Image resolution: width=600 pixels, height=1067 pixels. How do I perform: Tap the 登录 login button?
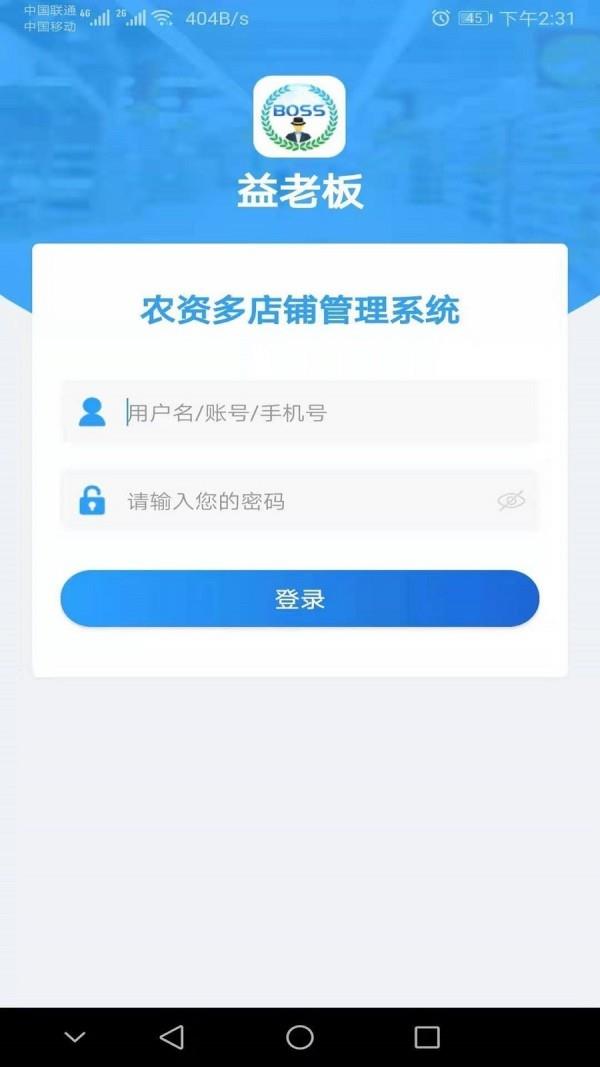(300, 599)
